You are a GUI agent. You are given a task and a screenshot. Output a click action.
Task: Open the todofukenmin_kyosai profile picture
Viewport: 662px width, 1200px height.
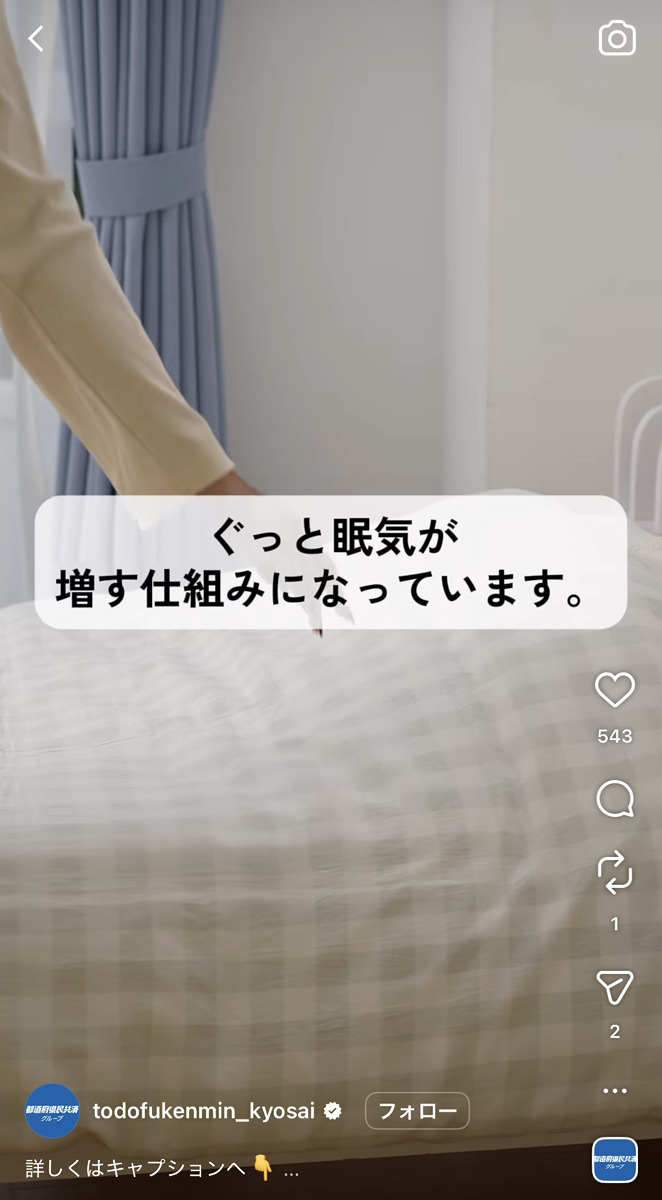pos(52,1111)
